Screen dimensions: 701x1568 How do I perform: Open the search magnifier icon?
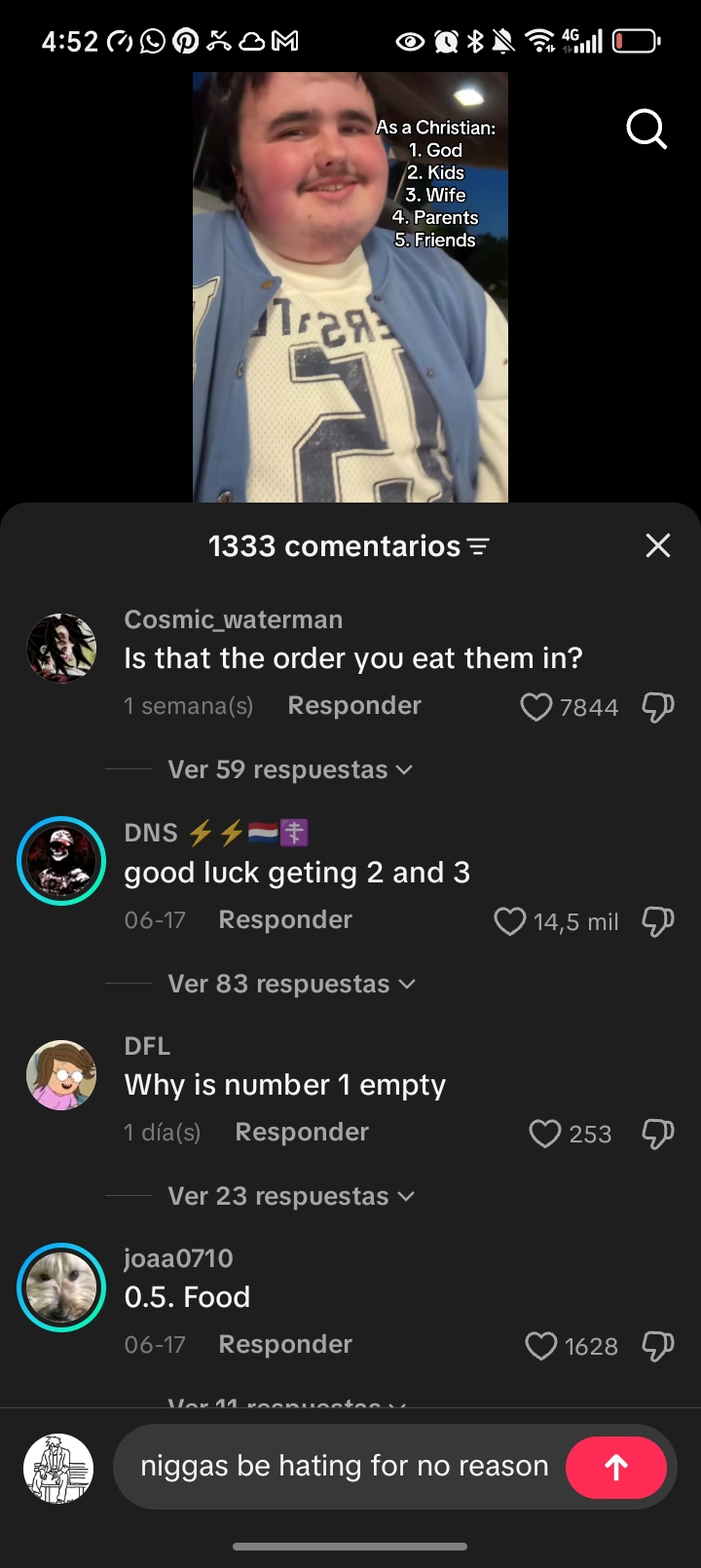click(646, 129)
